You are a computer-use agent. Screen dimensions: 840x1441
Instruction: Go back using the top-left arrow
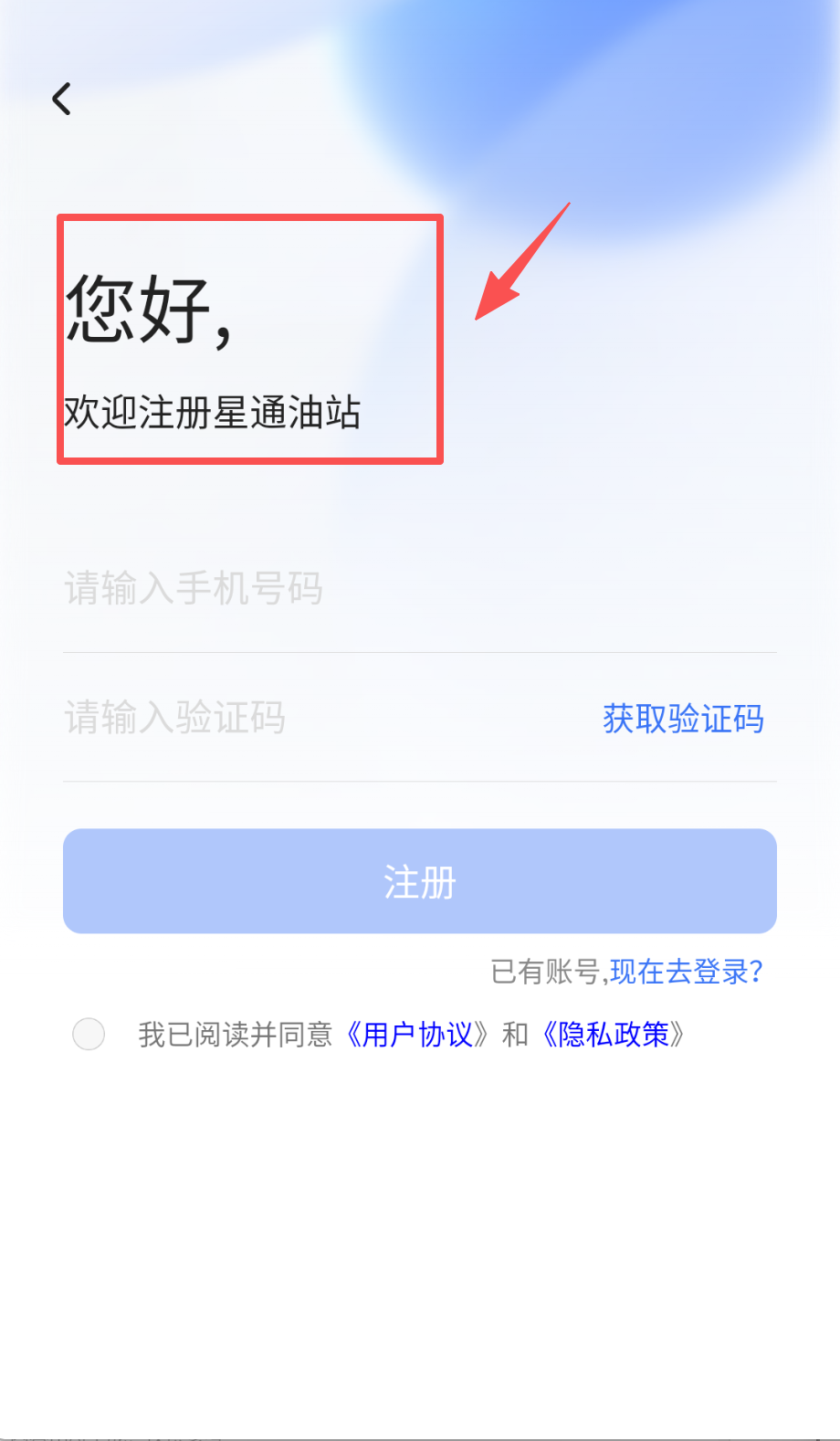click(61, 99)
